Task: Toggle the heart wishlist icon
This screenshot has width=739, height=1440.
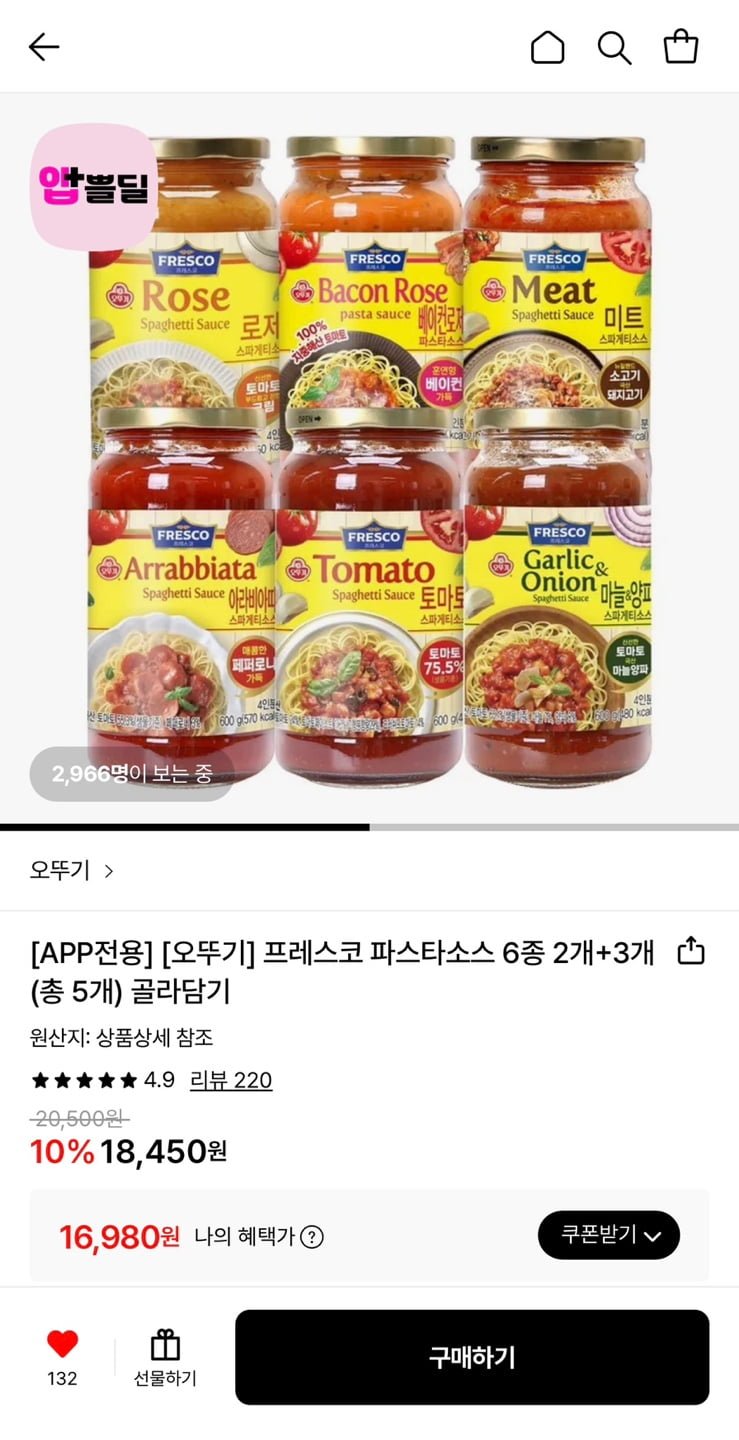Action: coord(62,1345)
